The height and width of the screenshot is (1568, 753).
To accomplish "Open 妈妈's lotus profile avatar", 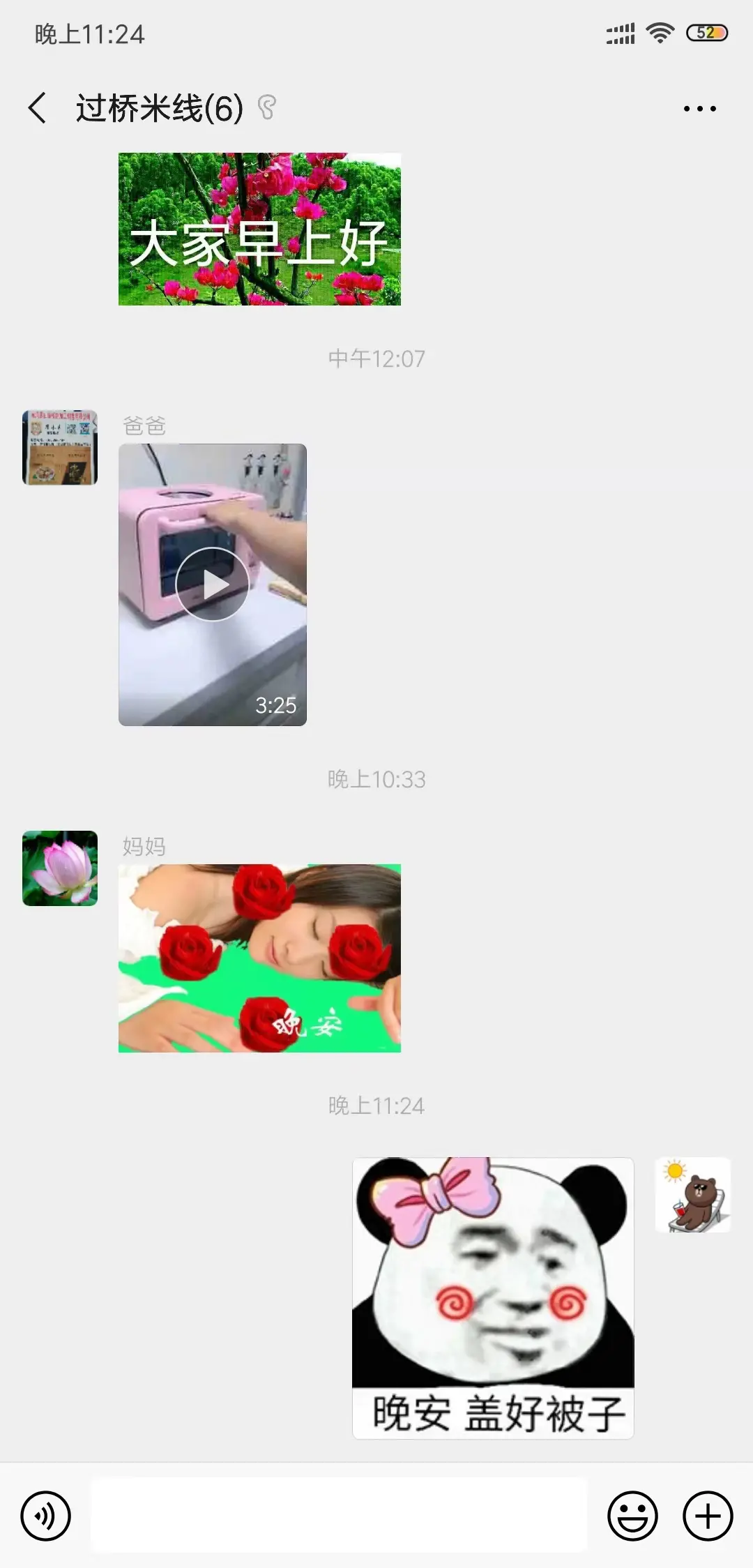I will click(60, 868).
